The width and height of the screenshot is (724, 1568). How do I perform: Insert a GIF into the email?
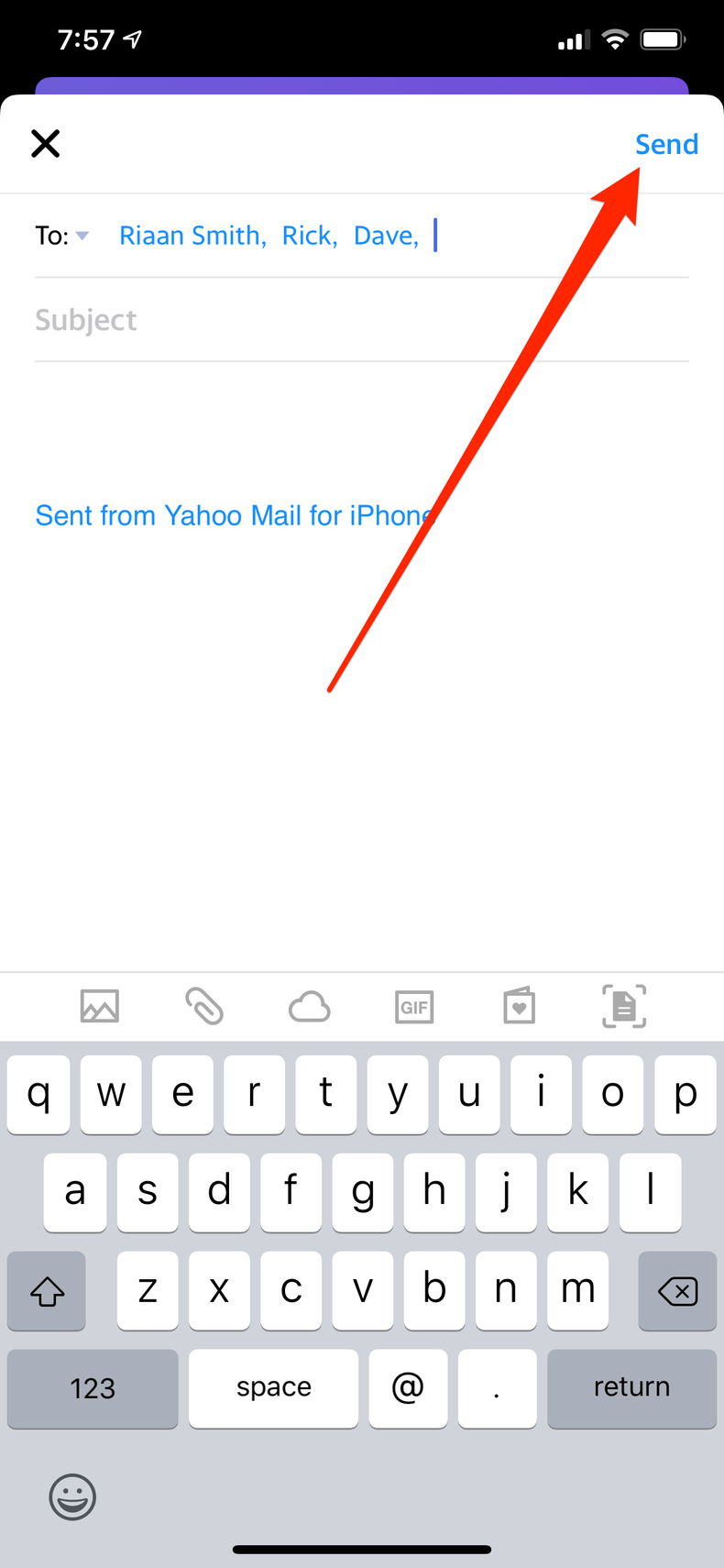(x=413, y=1006)
